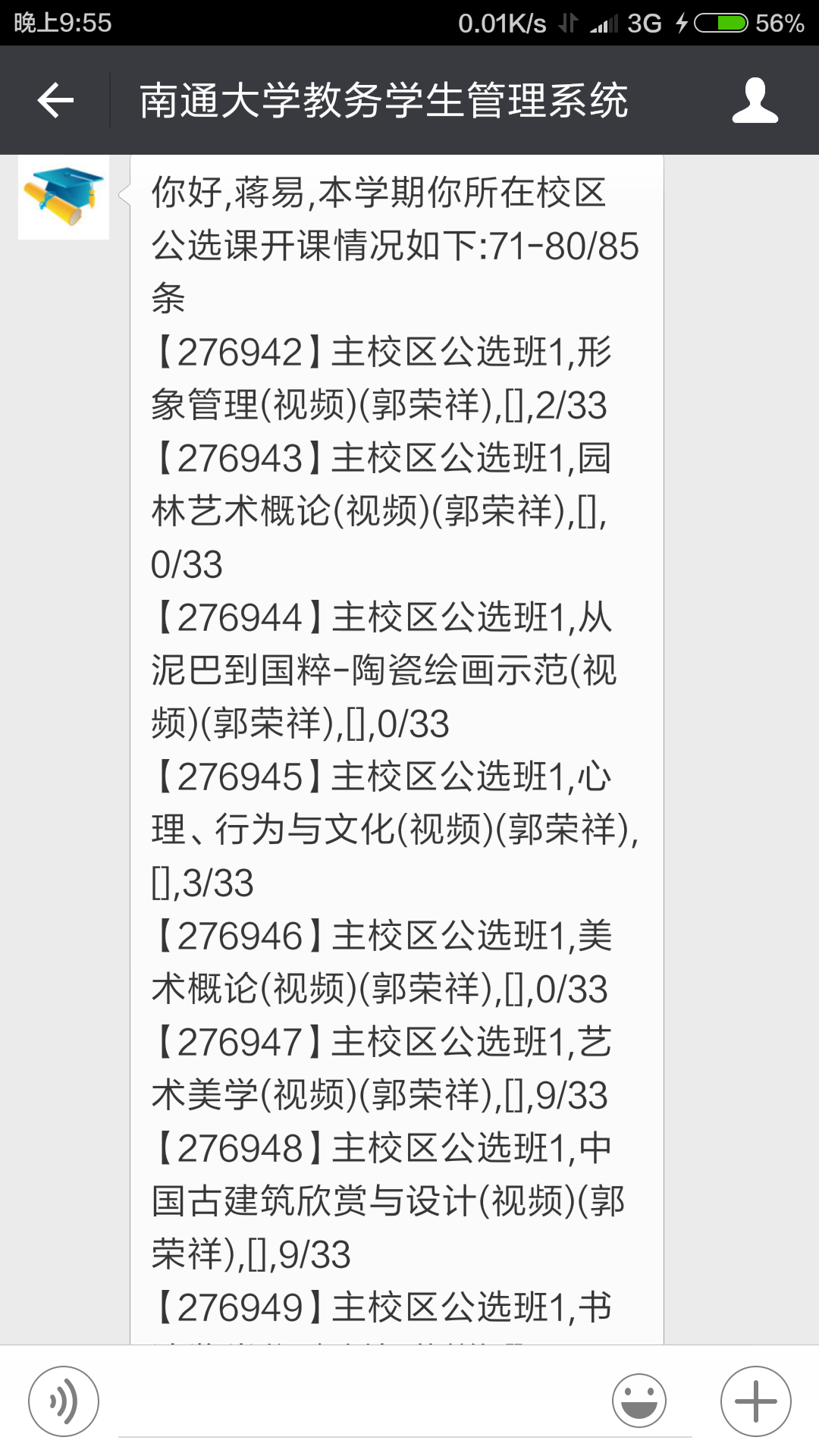Open the emoji picker
Image resolution: width=819 pixels, height=1456 pixels.
coord(639,1401)
